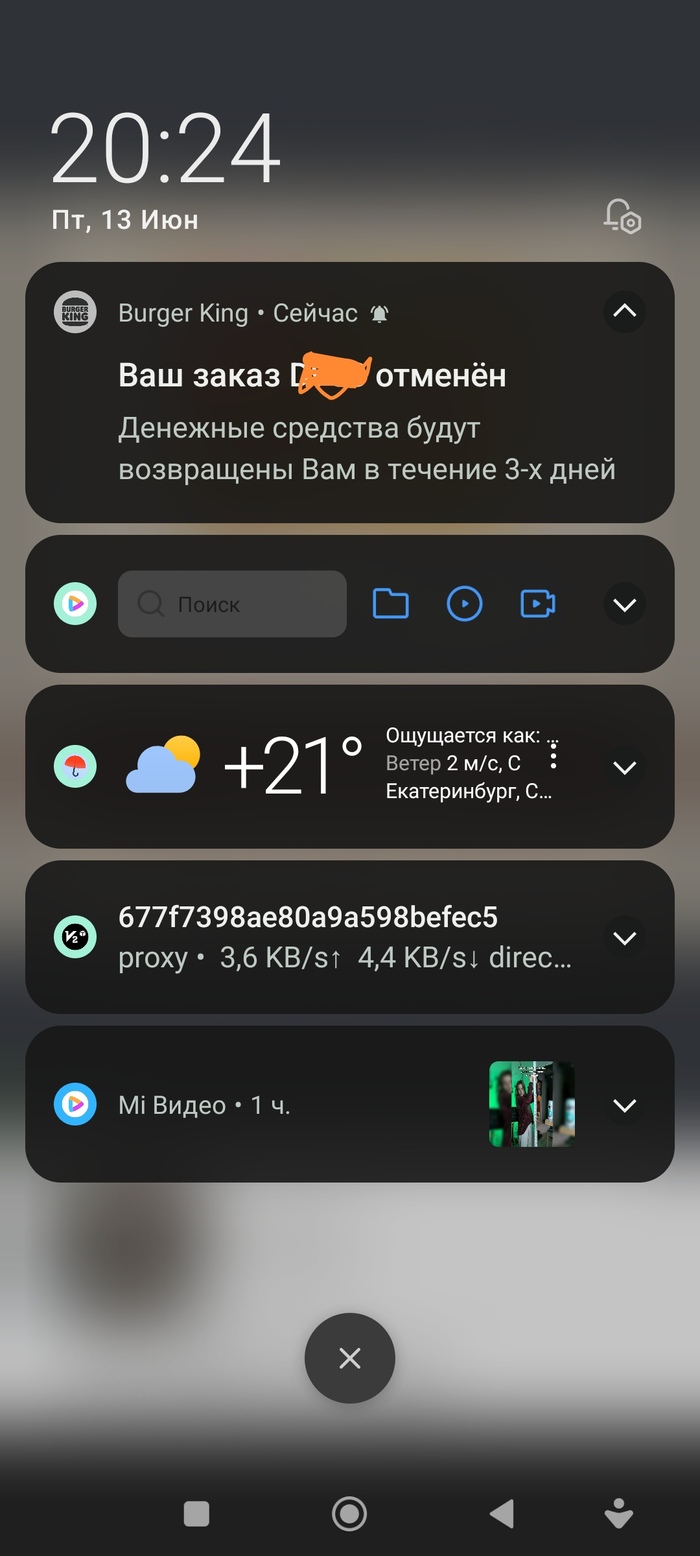The width and height of the screenshot is (700, 1556).
Task: Open notification settings gear icon
Action: point(622,216)
